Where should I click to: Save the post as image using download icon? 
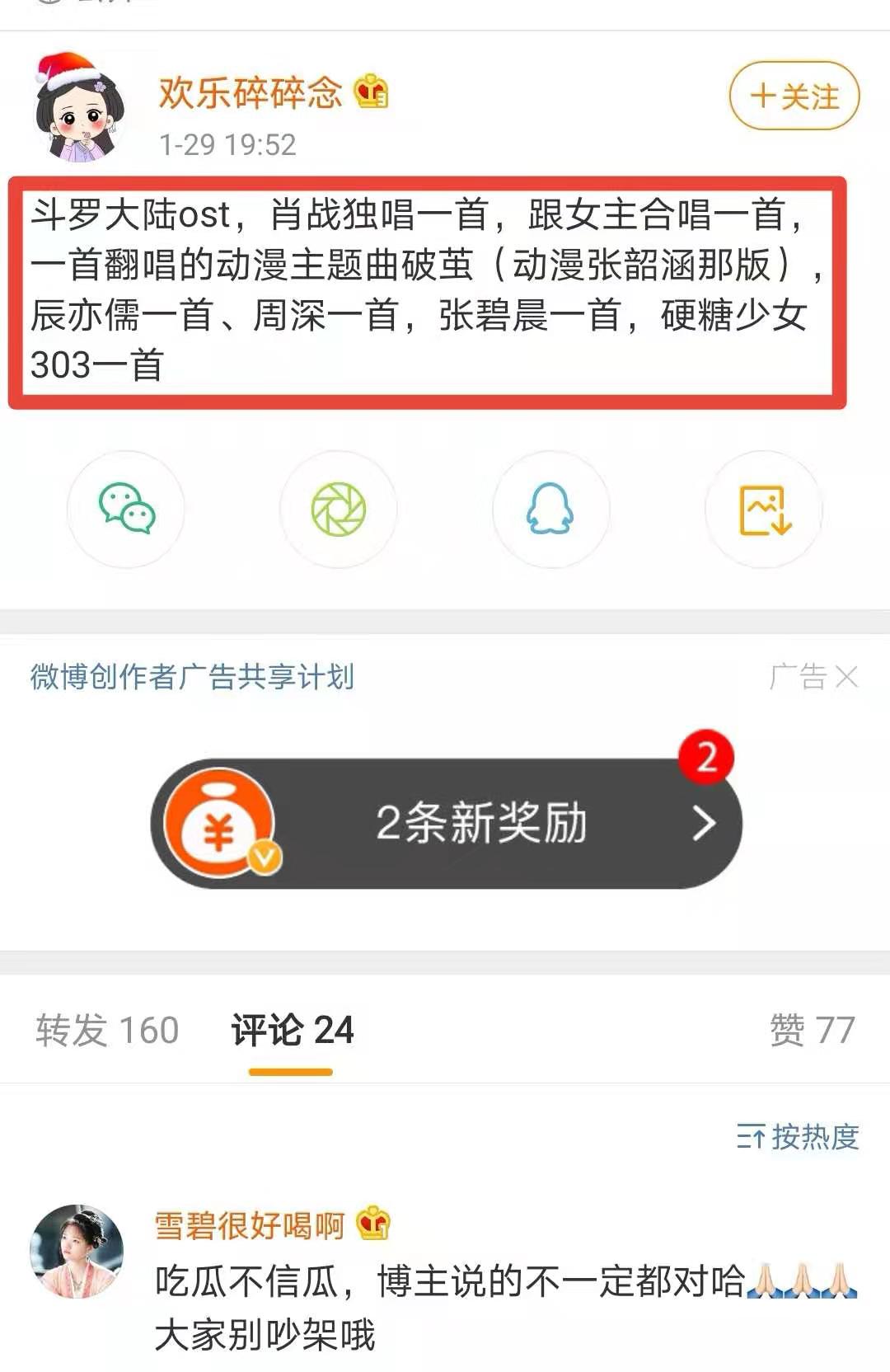[762, 510]
